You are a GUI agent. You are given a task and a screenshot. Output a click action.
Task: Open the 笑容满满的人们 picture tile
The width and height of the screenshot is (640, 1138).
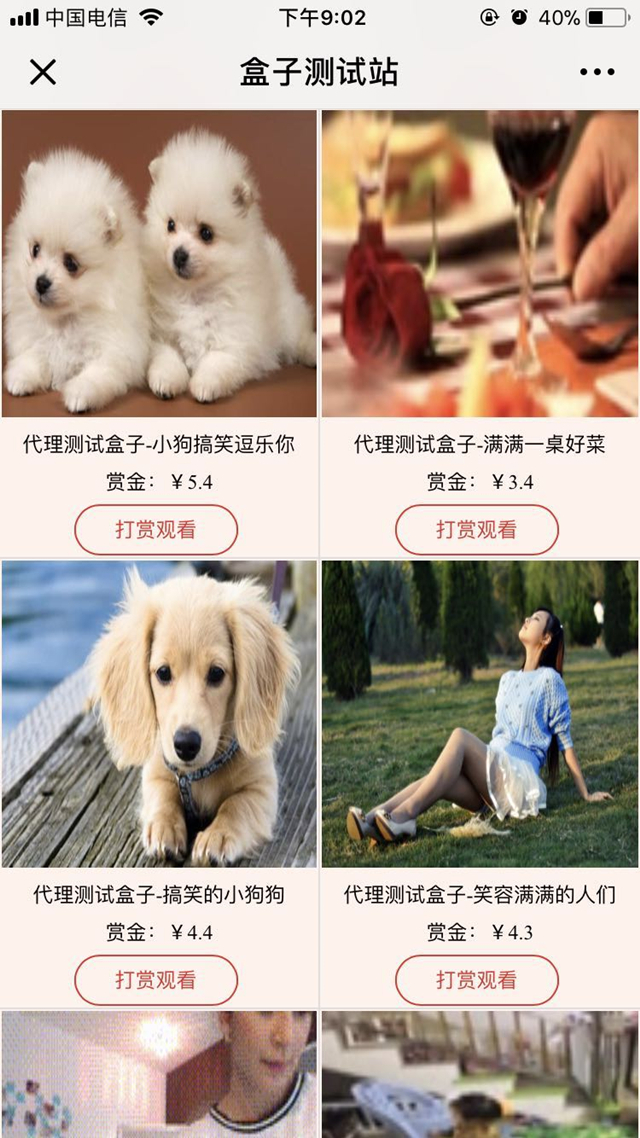480,713
